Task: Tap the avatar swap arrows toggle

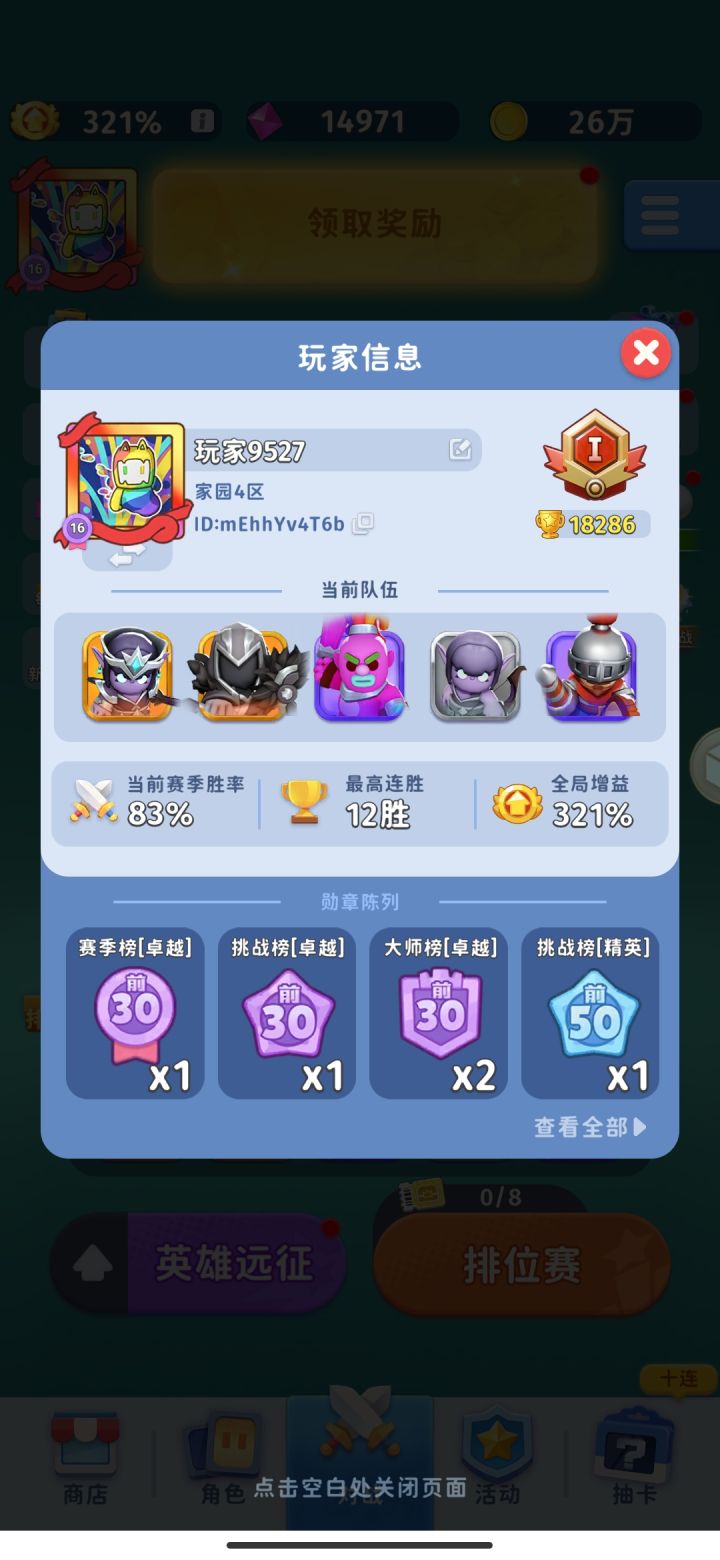Action: [126, 557]
